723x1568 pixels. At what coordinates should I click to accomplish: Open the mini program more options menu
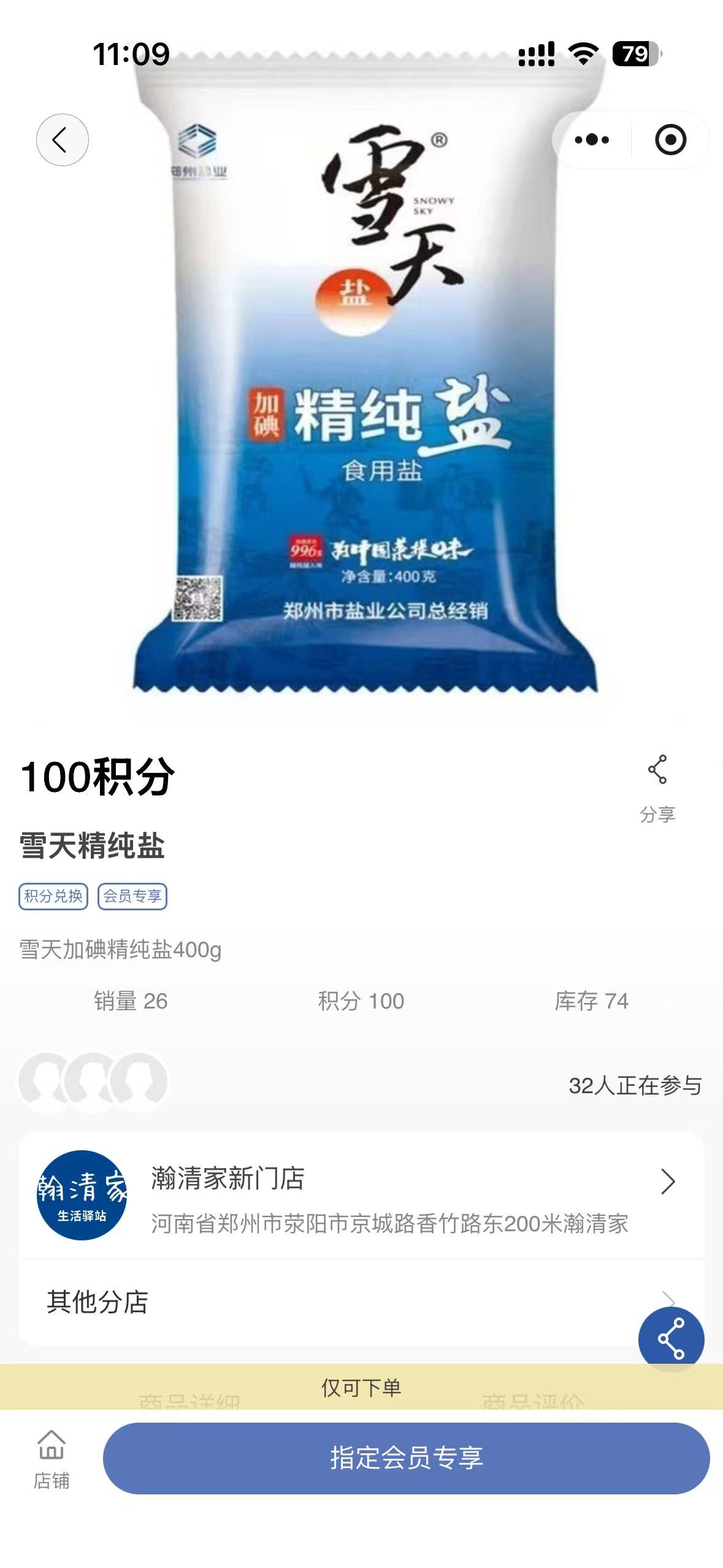point(592,140)
